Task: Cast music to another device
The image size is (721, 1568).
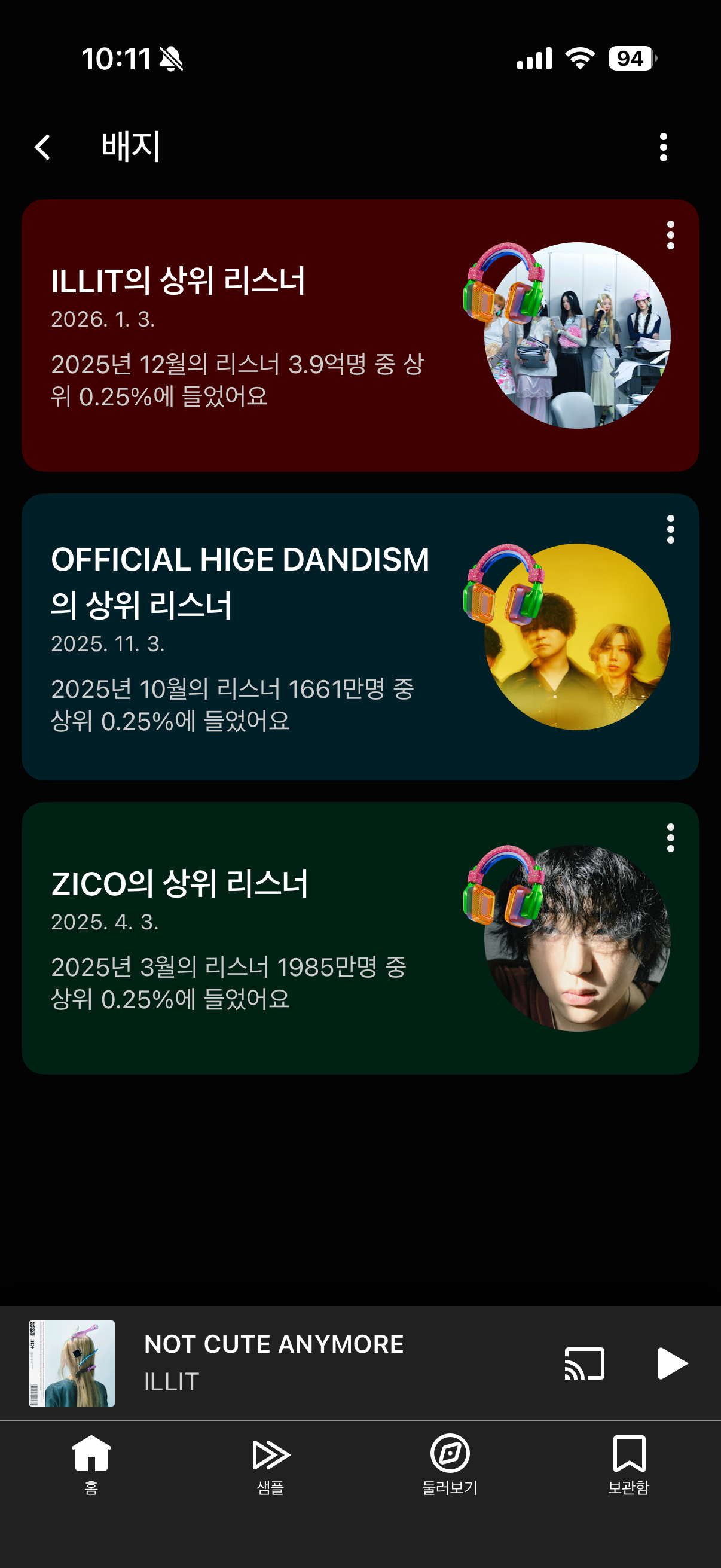Action: tap(584, 1363)
